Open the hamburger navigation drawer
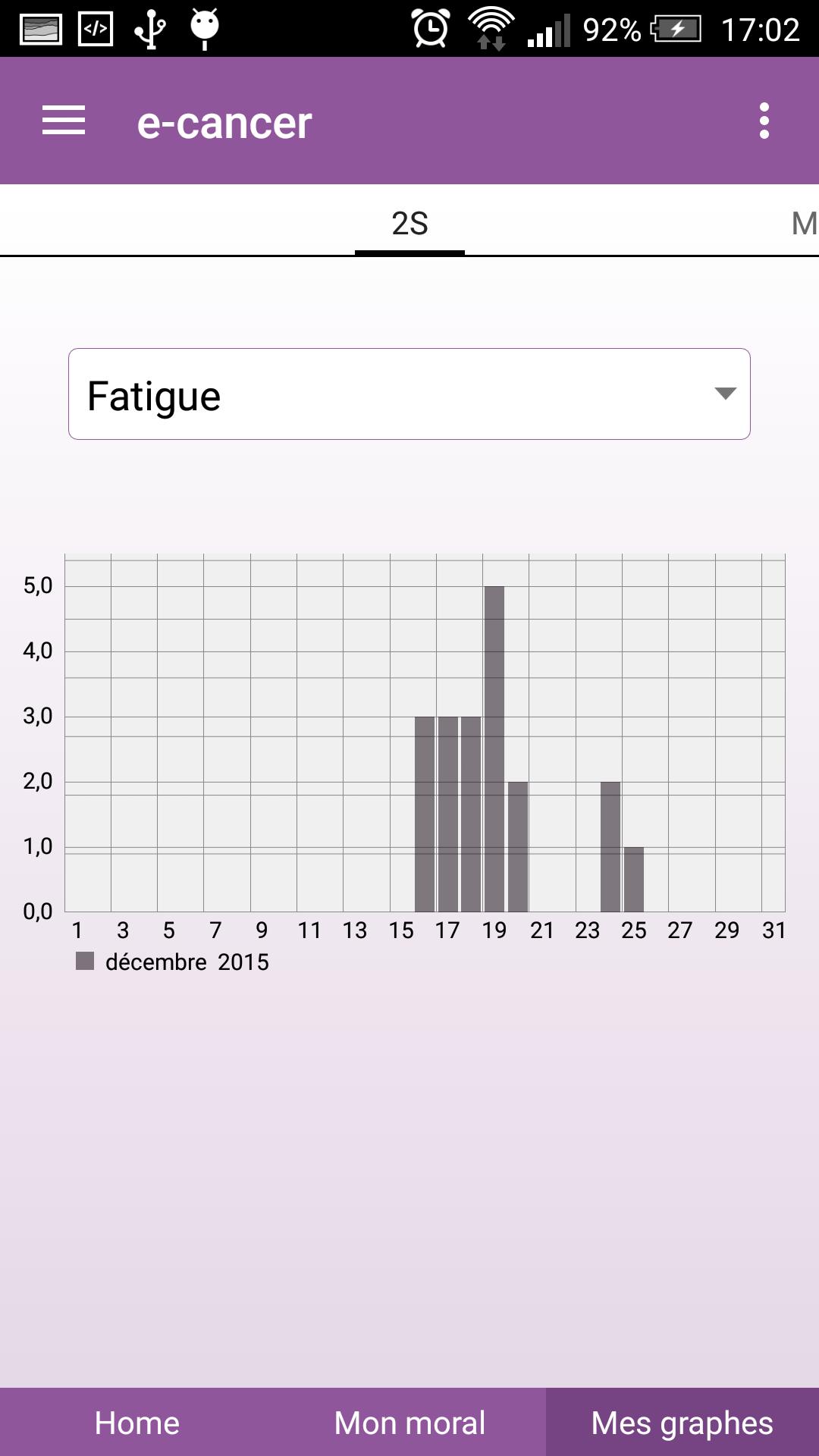 pyautogui.click(x=64, y=121)
